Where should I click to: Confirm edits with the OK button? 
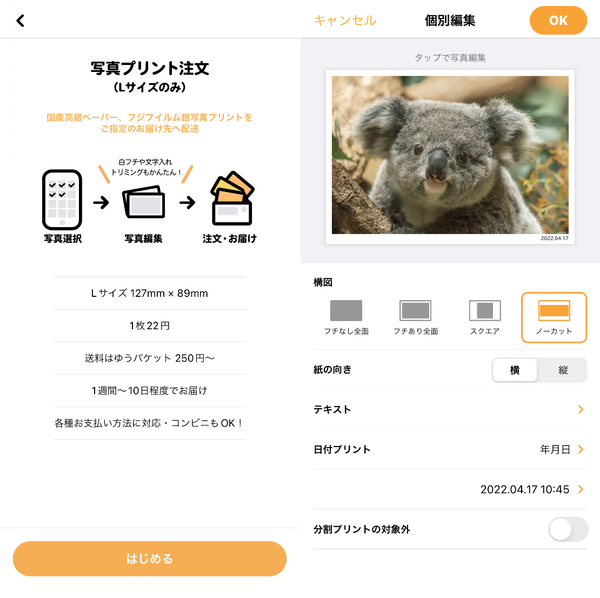pyautogui.click(x=558, y=20)
